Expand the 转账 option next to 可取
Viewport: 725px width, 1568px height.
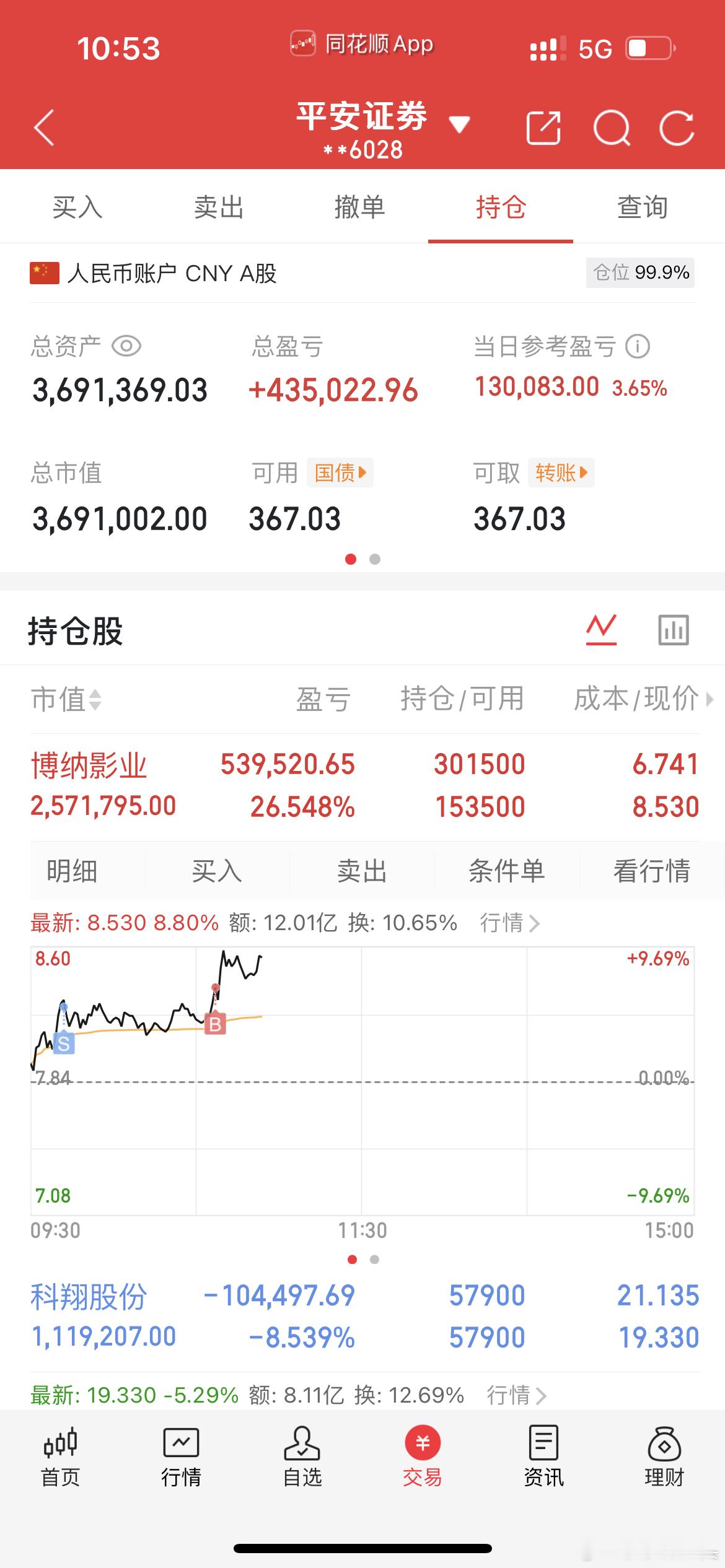coord(560,473)
